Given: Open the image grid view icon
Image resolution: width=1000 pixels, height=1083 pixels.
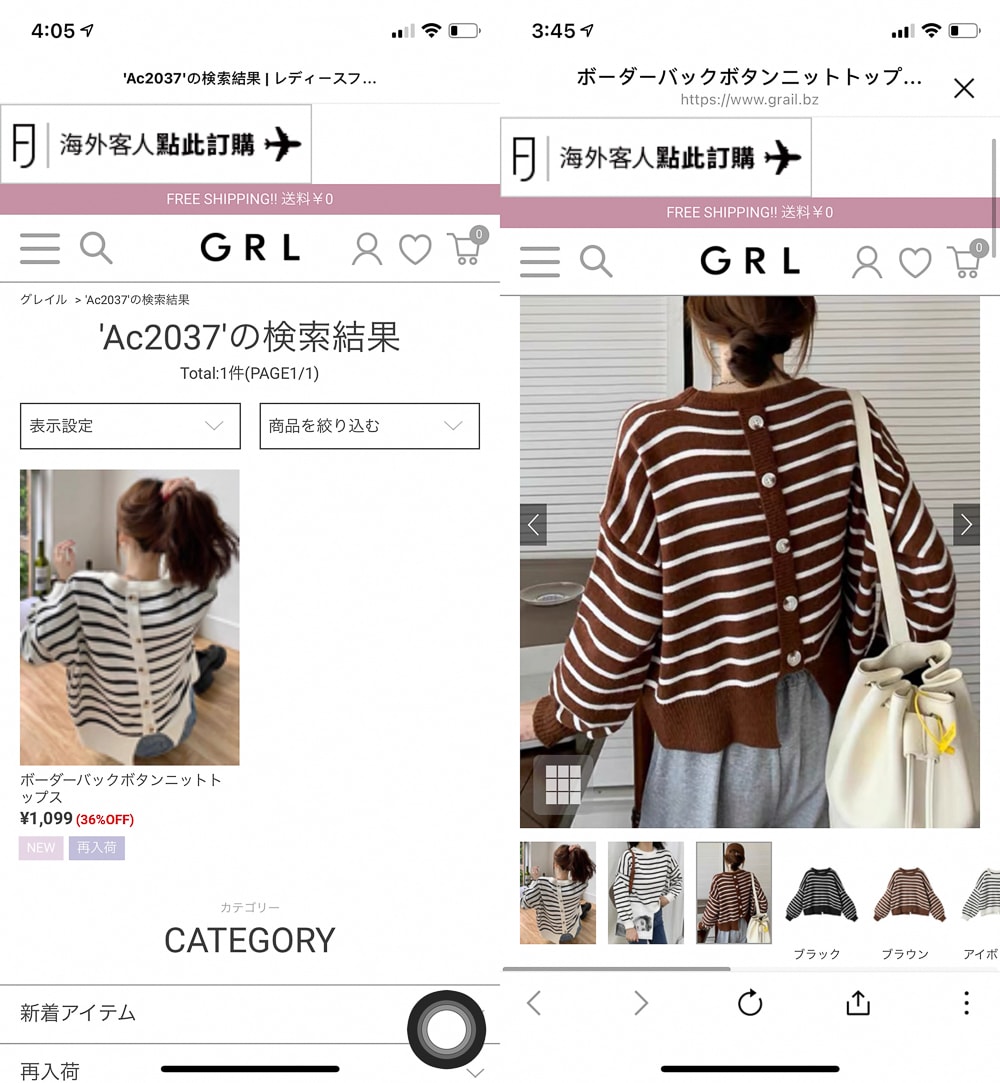Looking at the screenshot, I should point(563,784).
